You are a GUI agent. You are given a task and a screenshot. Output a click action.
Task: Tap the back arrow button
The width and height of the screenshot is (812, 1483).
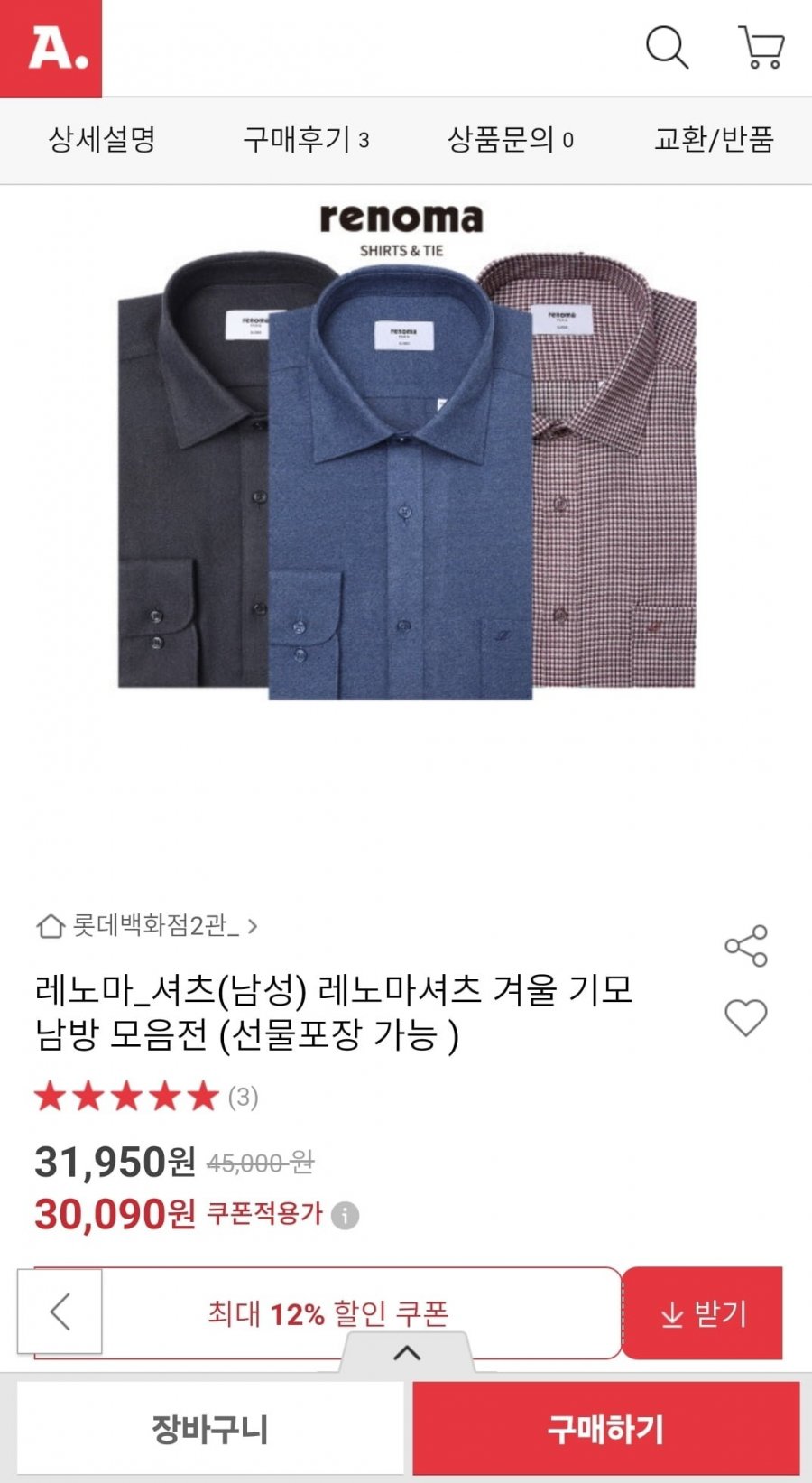60,1312
